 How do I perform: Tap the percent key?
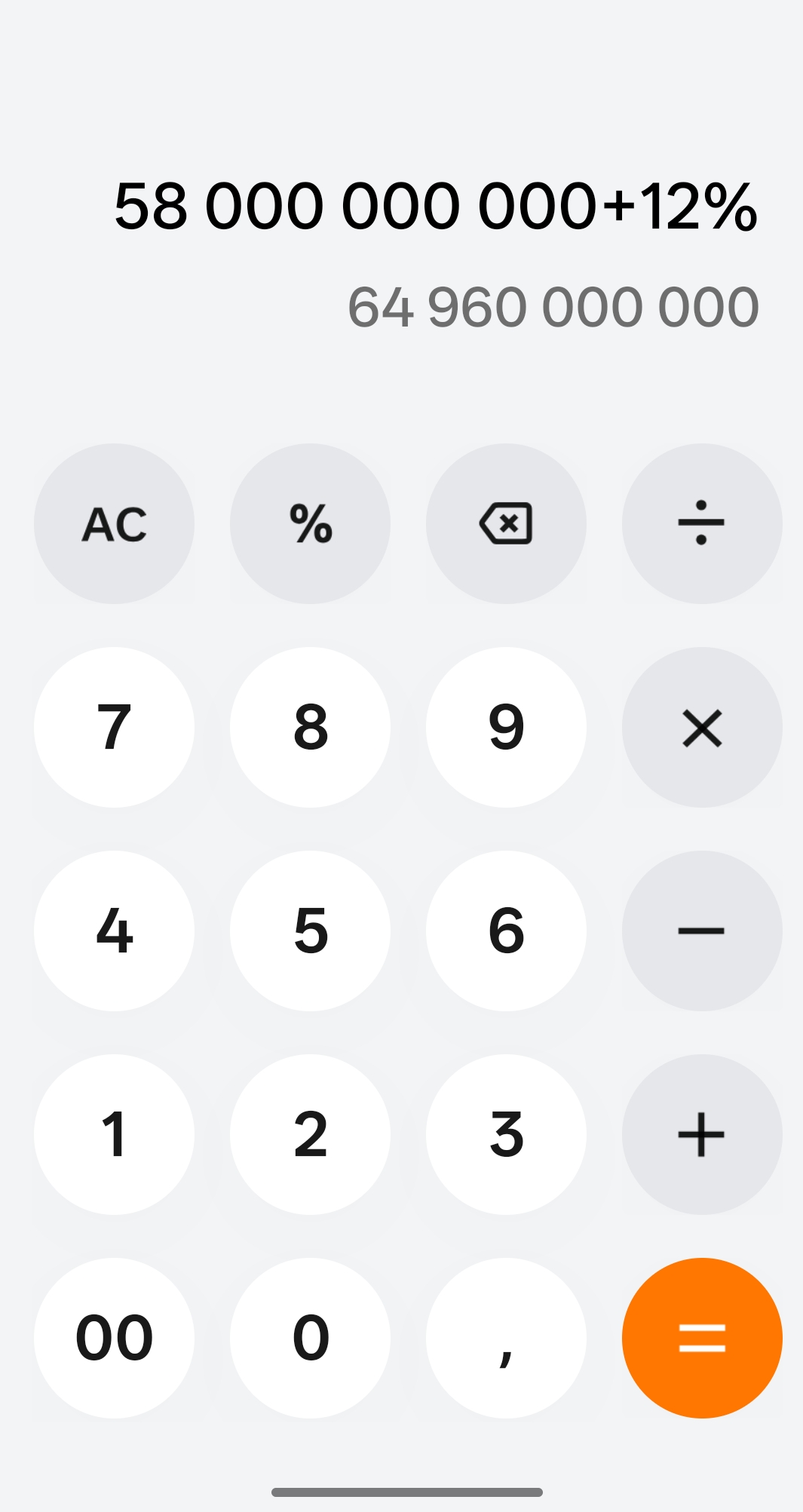(x=310, y=523)
